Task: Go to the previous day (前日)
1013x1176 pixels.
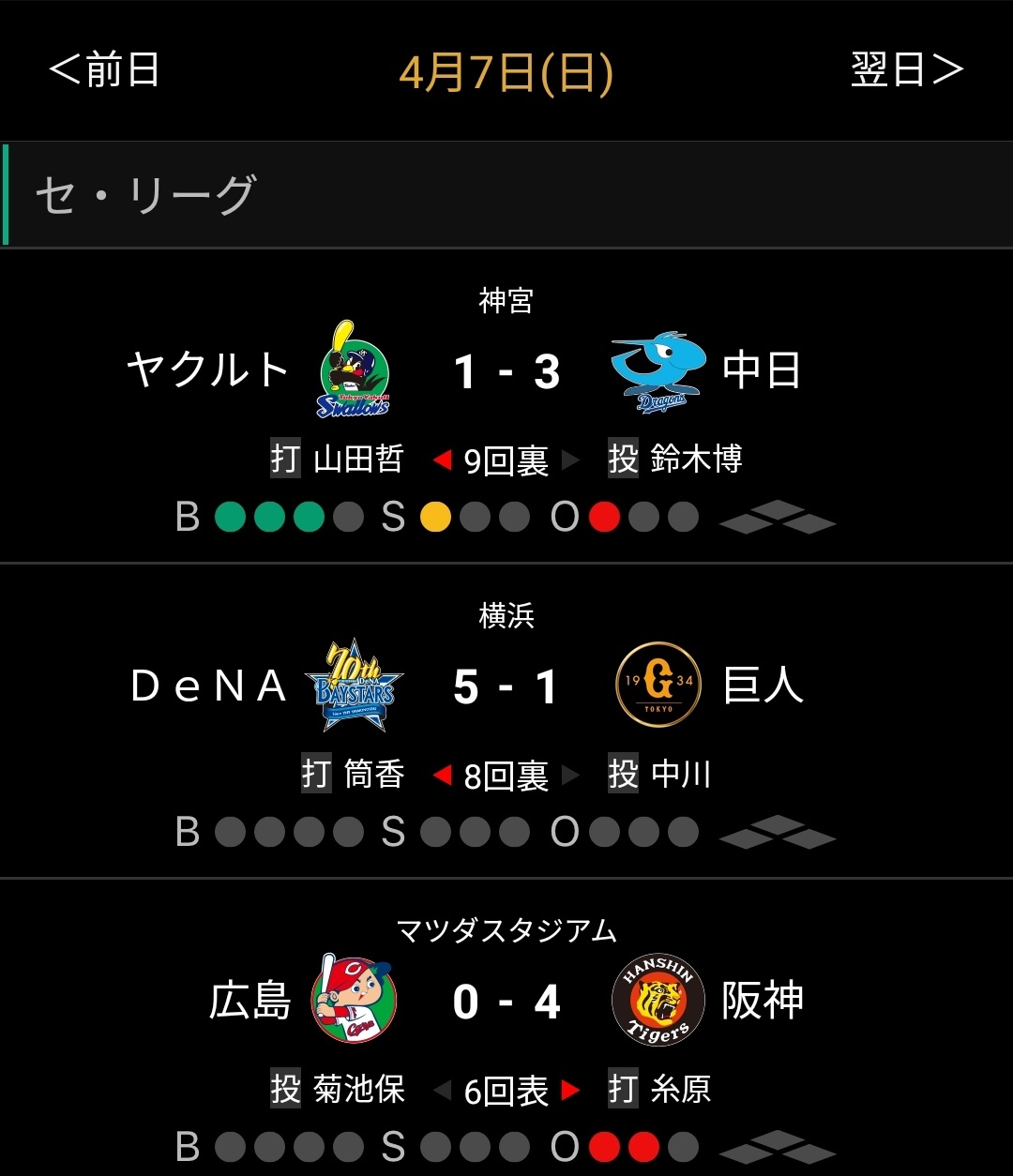Action: [x=104, y=70]
